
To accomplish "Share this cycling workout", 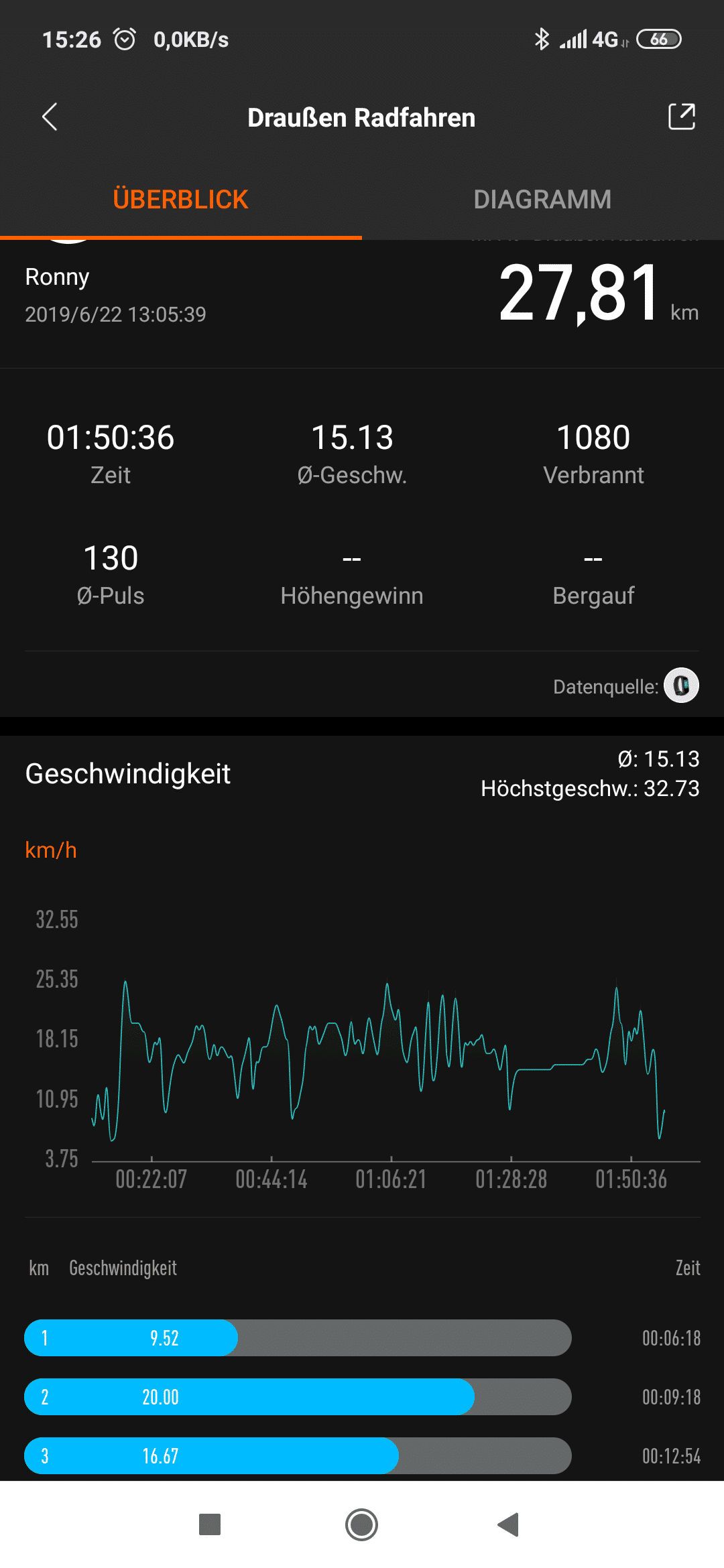I will click(x=682, y=117).
